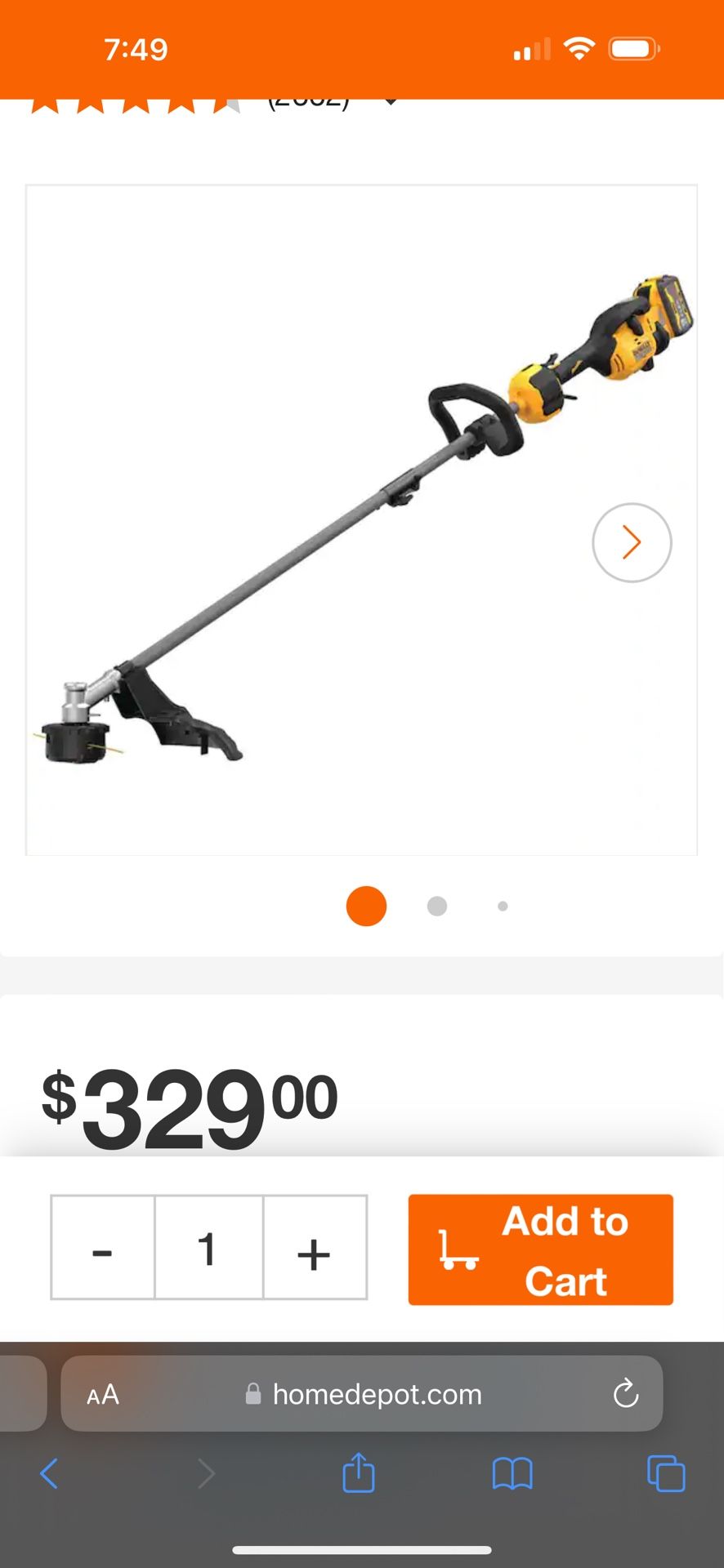
Task: Increase quantity with the plus button
Action: [x=315, y=1248]
